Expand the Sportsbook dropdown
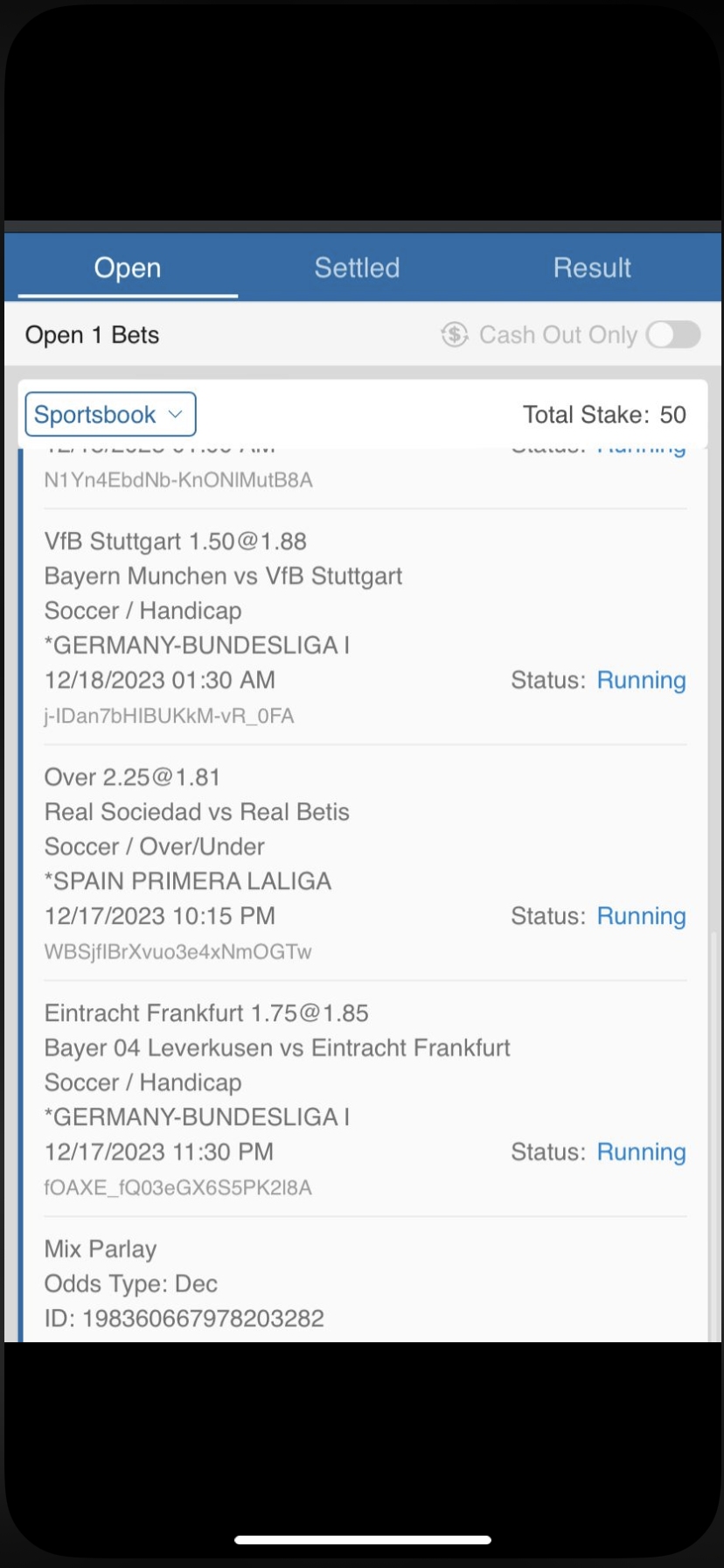 [110, 415]
